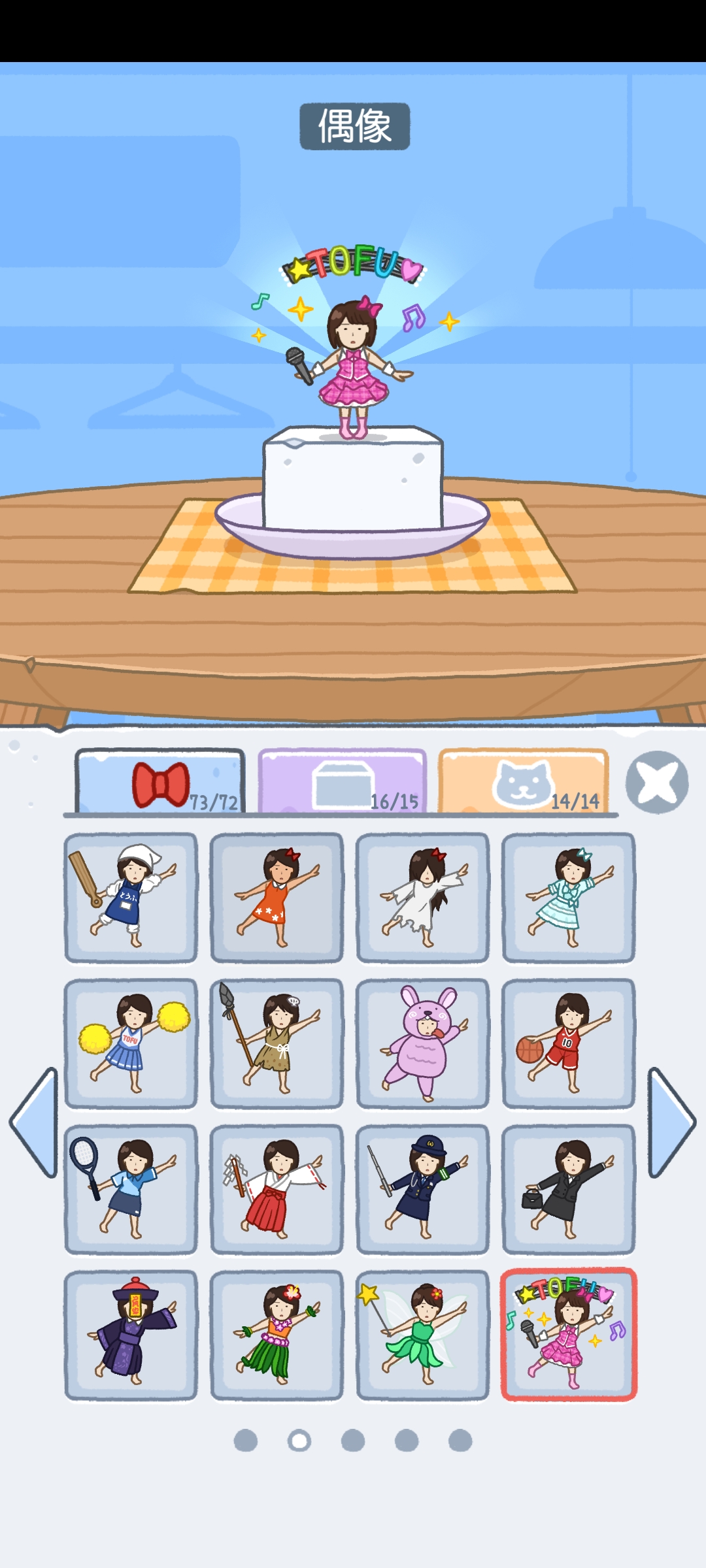Image resolution: width=706 pixels, height=1568 pixels.
Task: Select the red basketball uniform costume
Action: pos(568,1043)
